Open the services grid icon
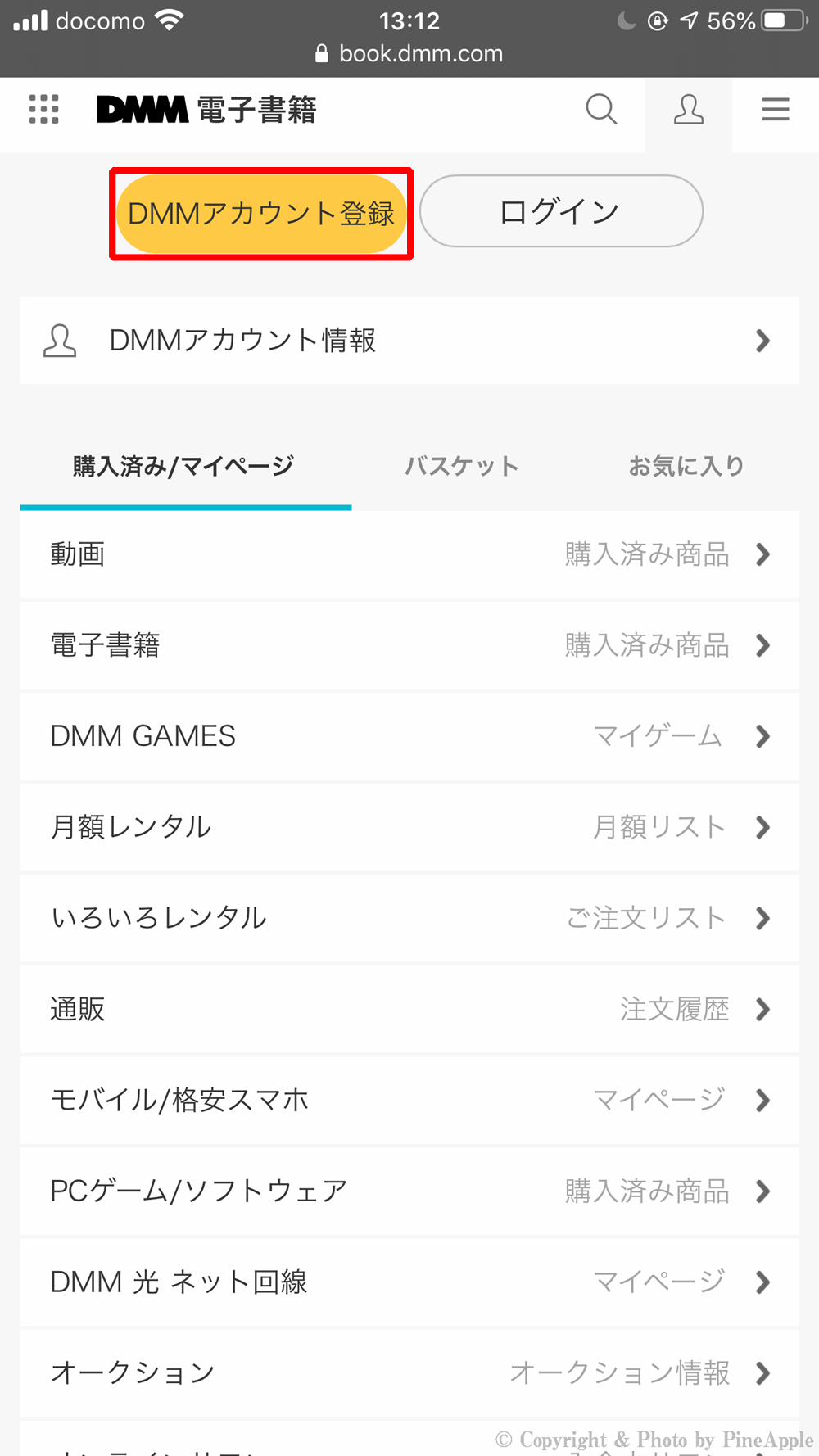 coord(44,109)
